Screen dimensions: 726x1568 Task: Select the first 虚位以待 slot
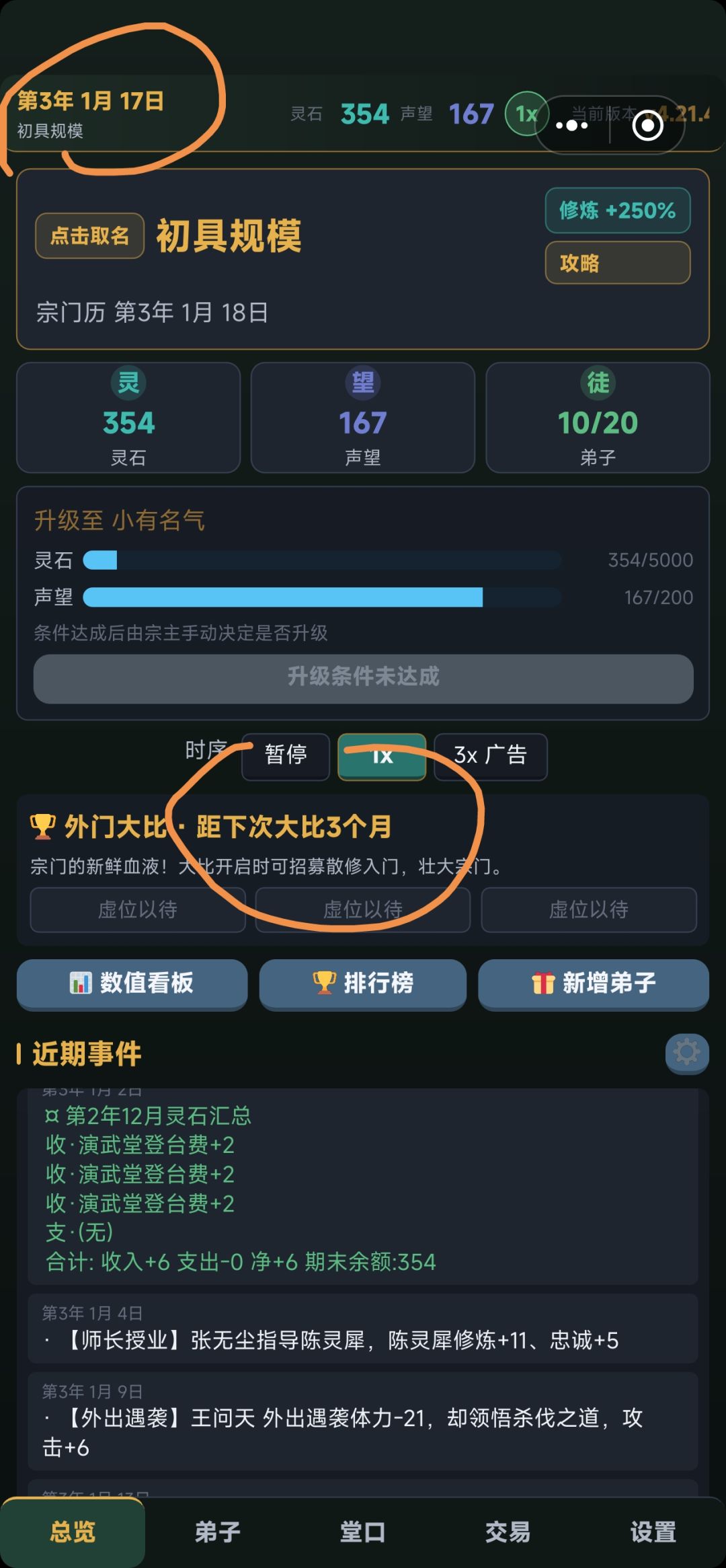(x=138, y=909)
